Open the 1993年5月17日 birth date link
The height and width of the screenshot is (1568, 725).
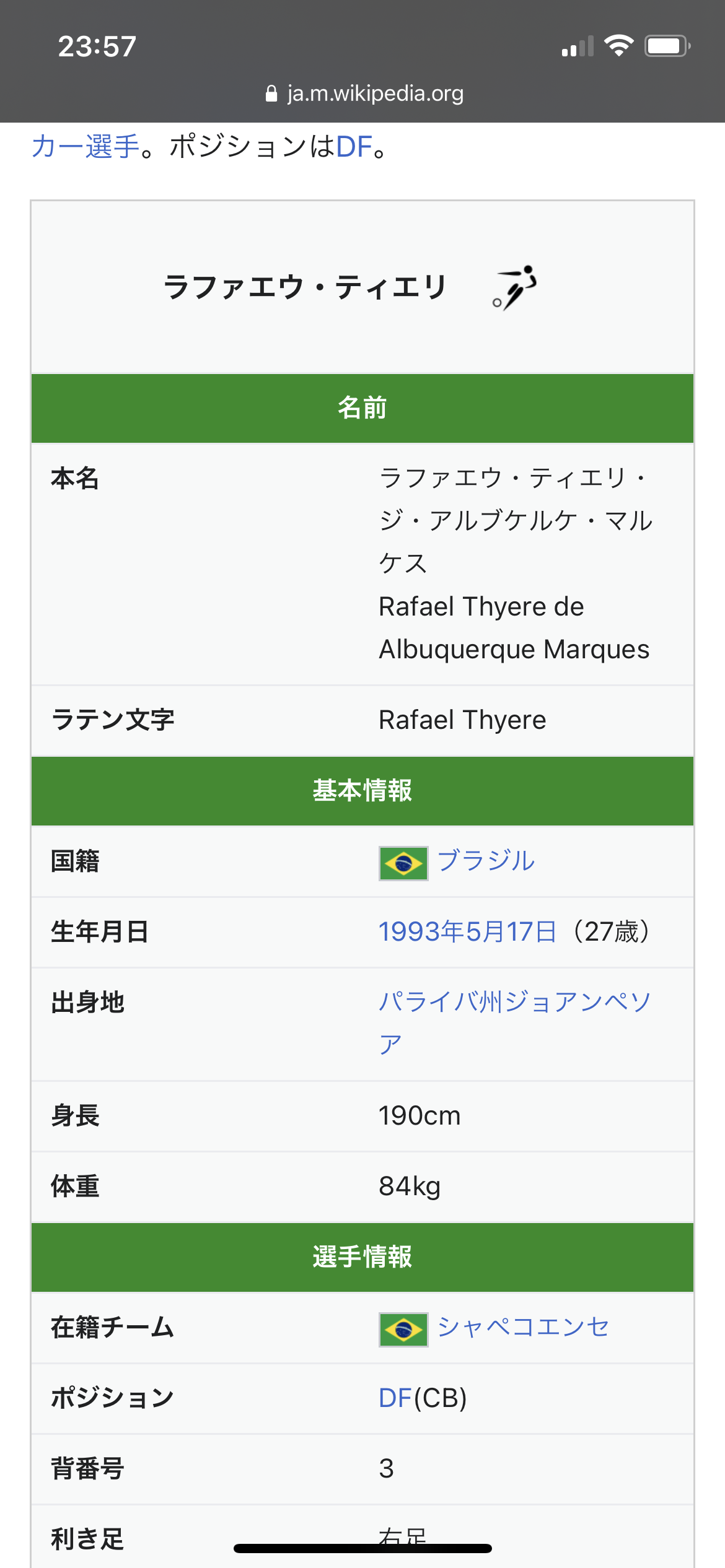pos(468,931)
